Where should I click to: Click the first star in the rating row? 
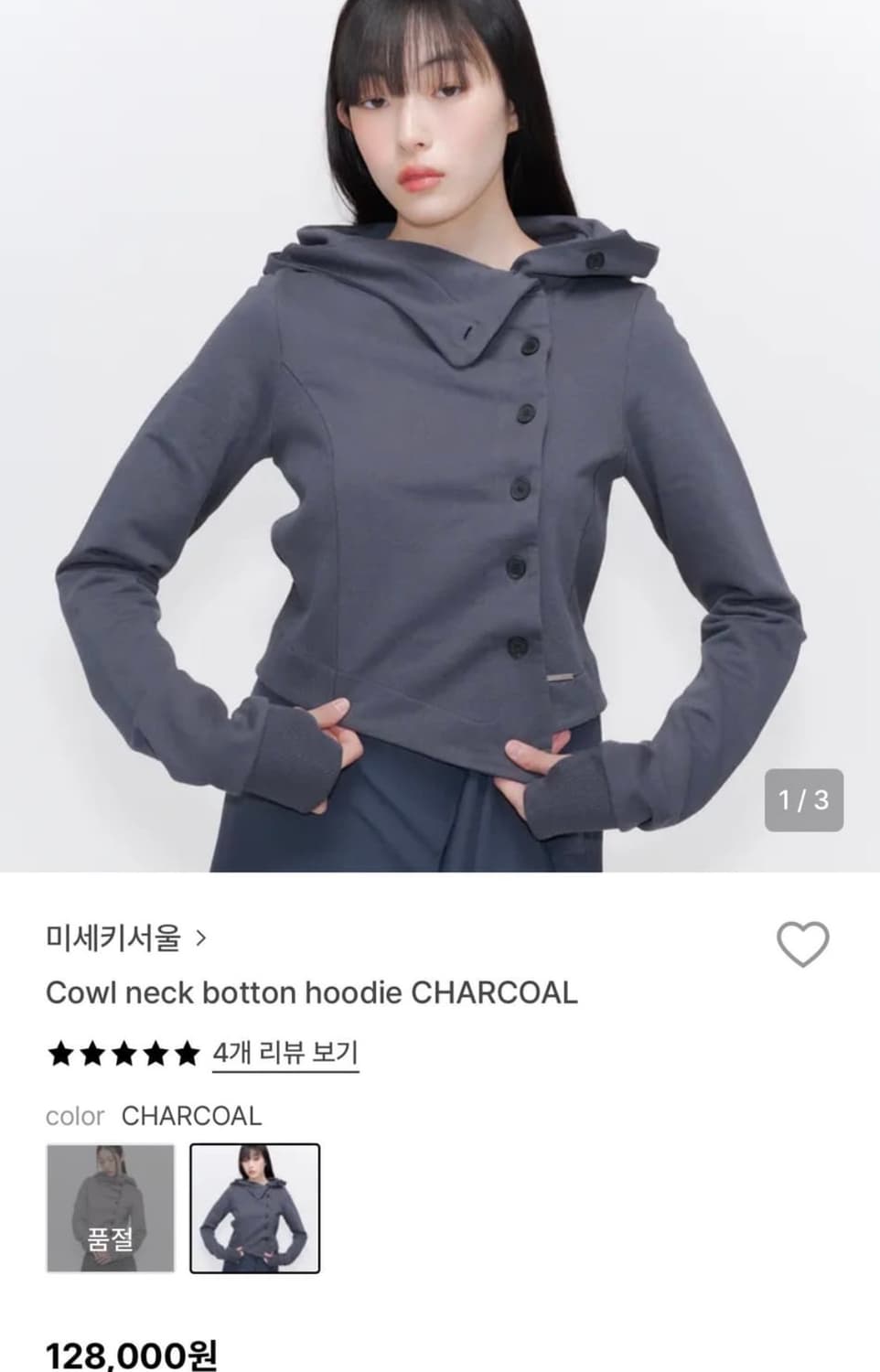click(x=59, y=1053)
